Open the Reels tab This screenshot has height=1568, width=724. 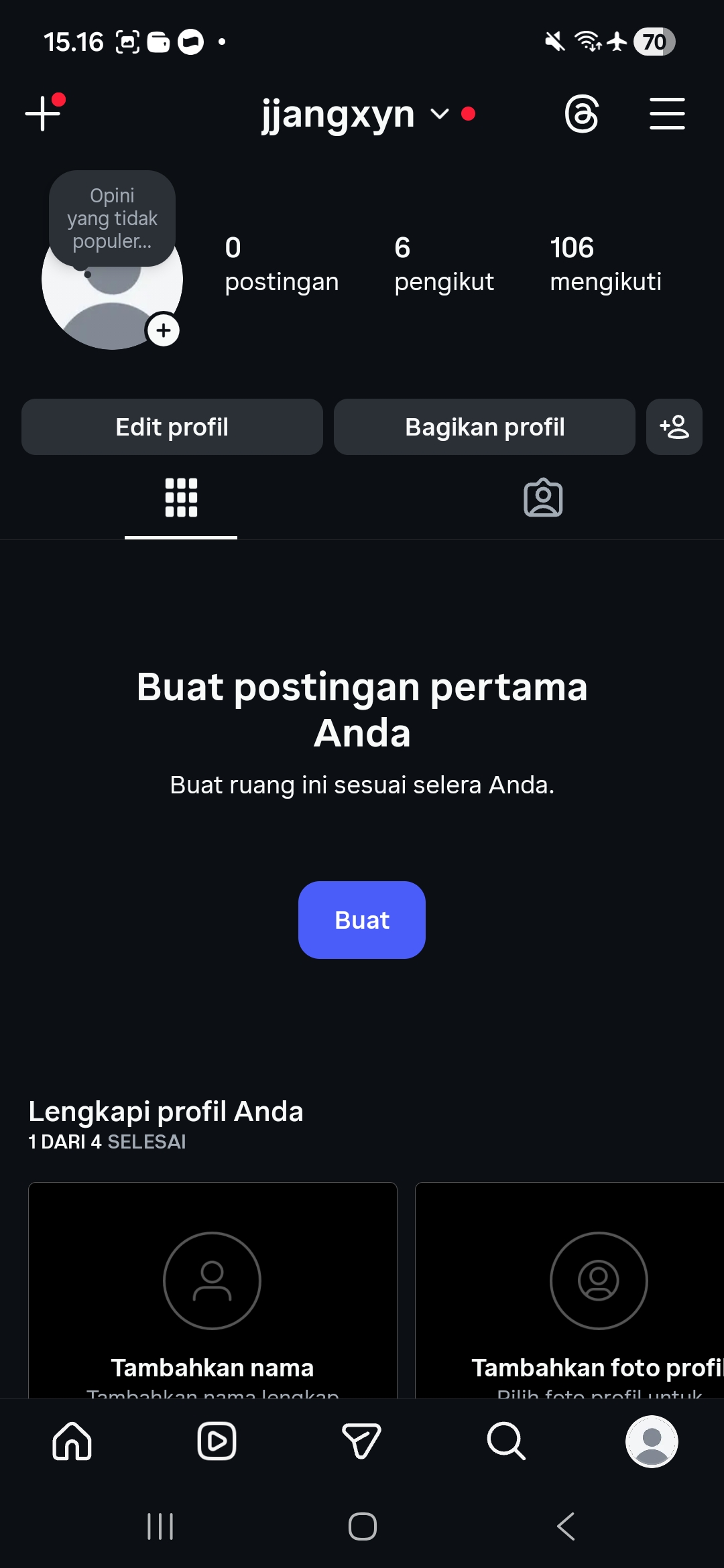(x=217, y=1441)
